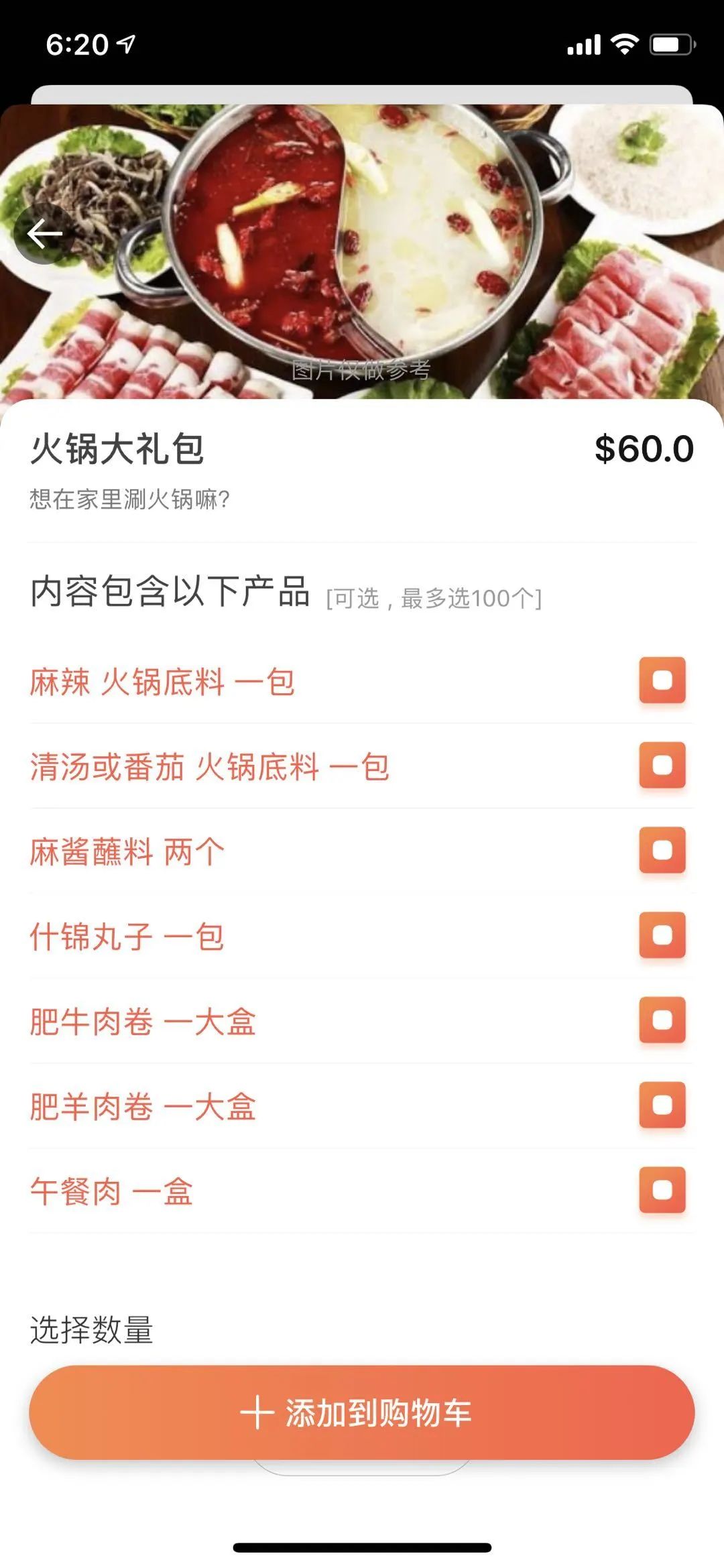This screenshot has height=1568, width=724.
Task: Tap the Wi-Fi icon in the status bar
Action: pos(625,42)
